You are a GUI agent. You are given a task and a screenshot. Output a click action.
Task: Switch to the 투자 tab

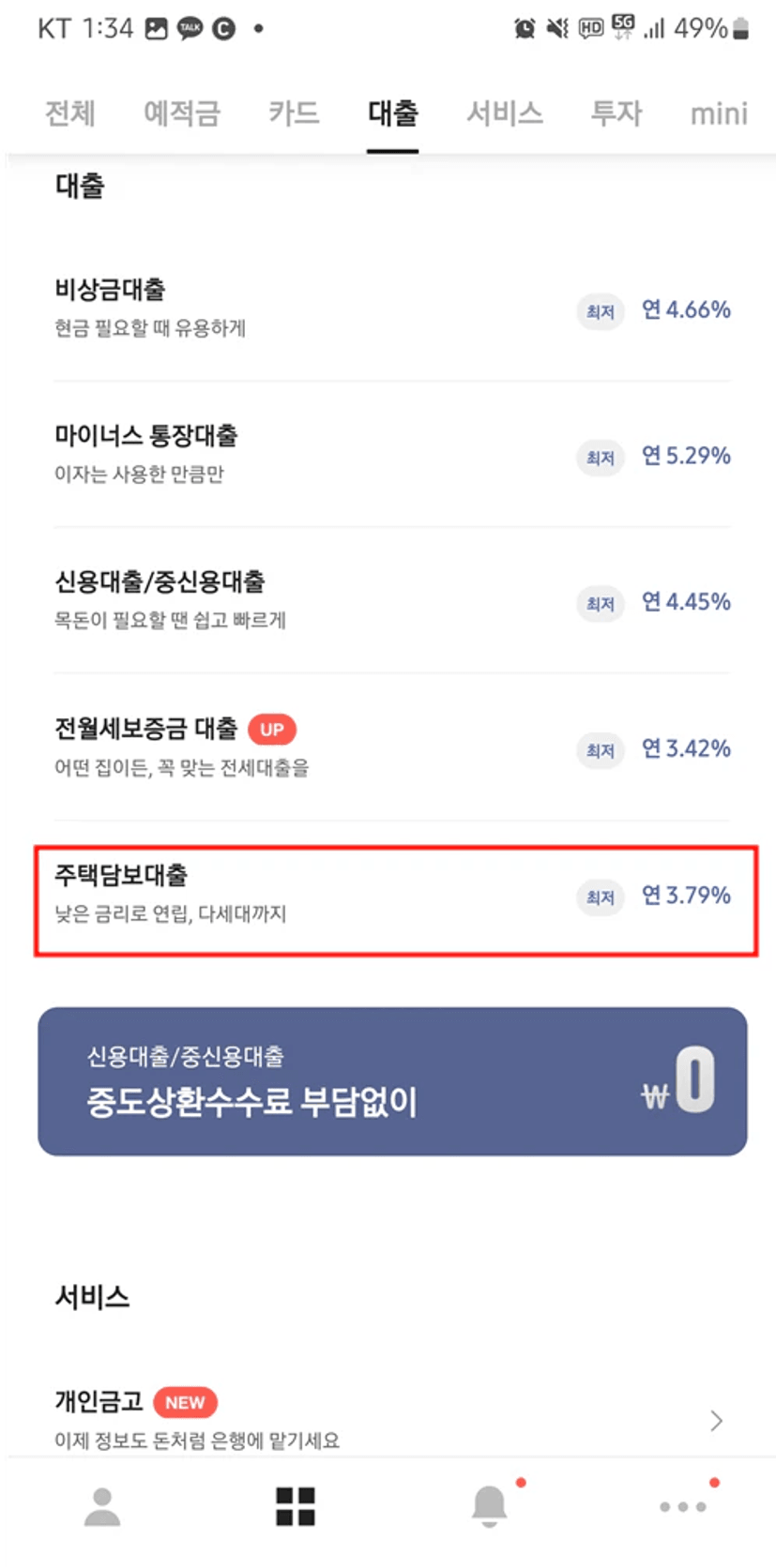616,113
